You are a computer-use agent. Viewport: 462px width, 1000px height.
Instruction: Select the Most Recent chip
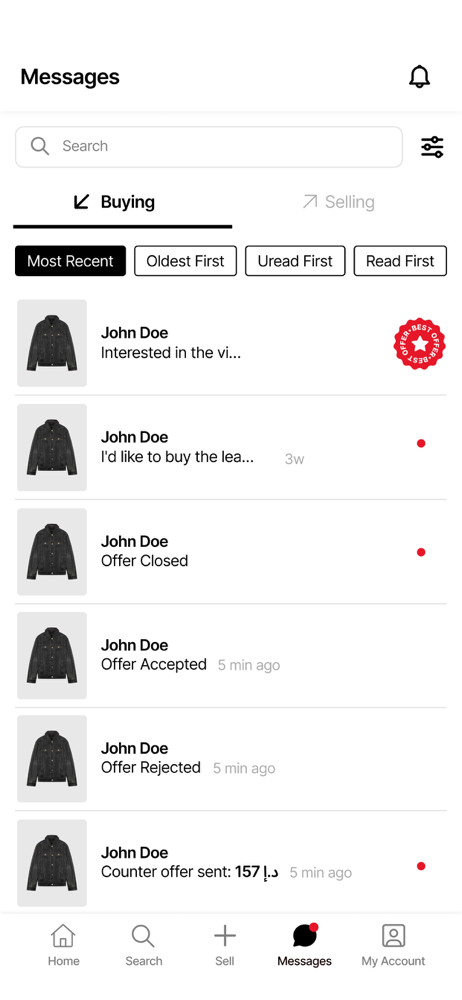coord(70,261)
